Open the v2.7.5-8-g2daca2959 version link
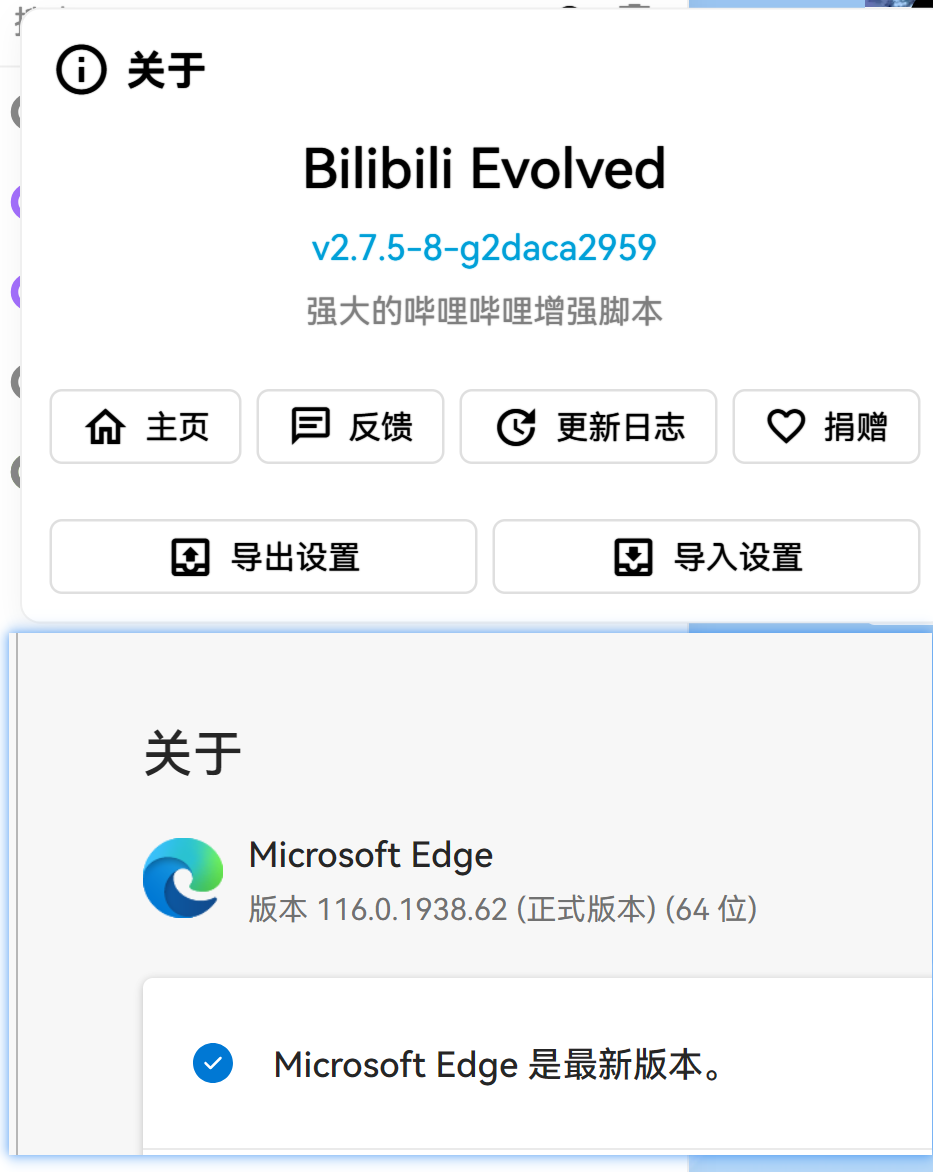Viewport: 933px width, 1172px height. [484, 248]
